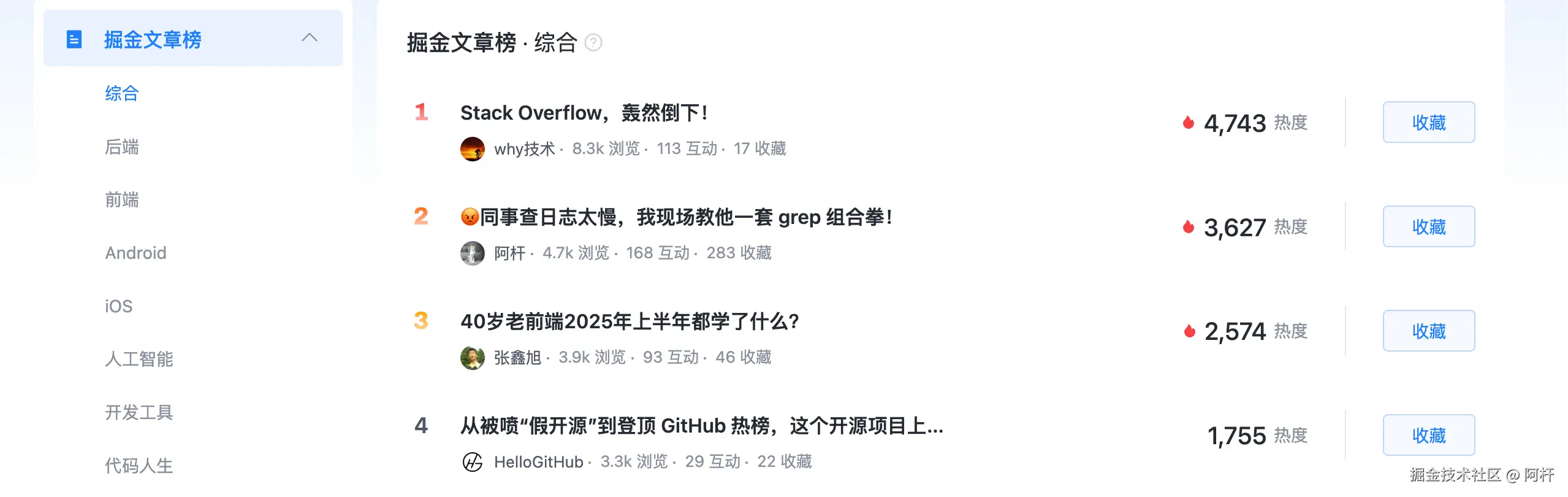
Task: Open article Stack Overflow，轰然倒下！
Action: coord(584,113)
